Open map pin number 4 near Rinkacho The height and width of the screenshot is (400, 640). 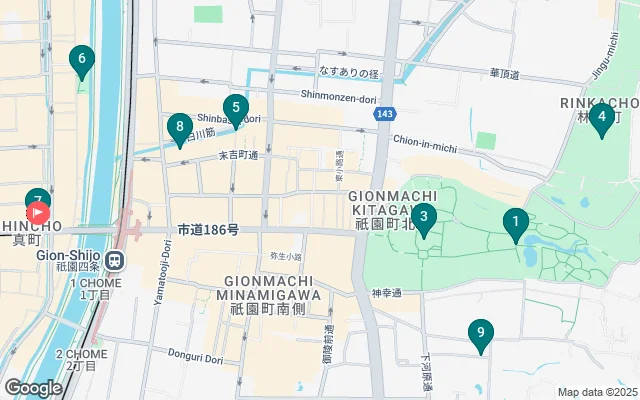pos(601,117)
